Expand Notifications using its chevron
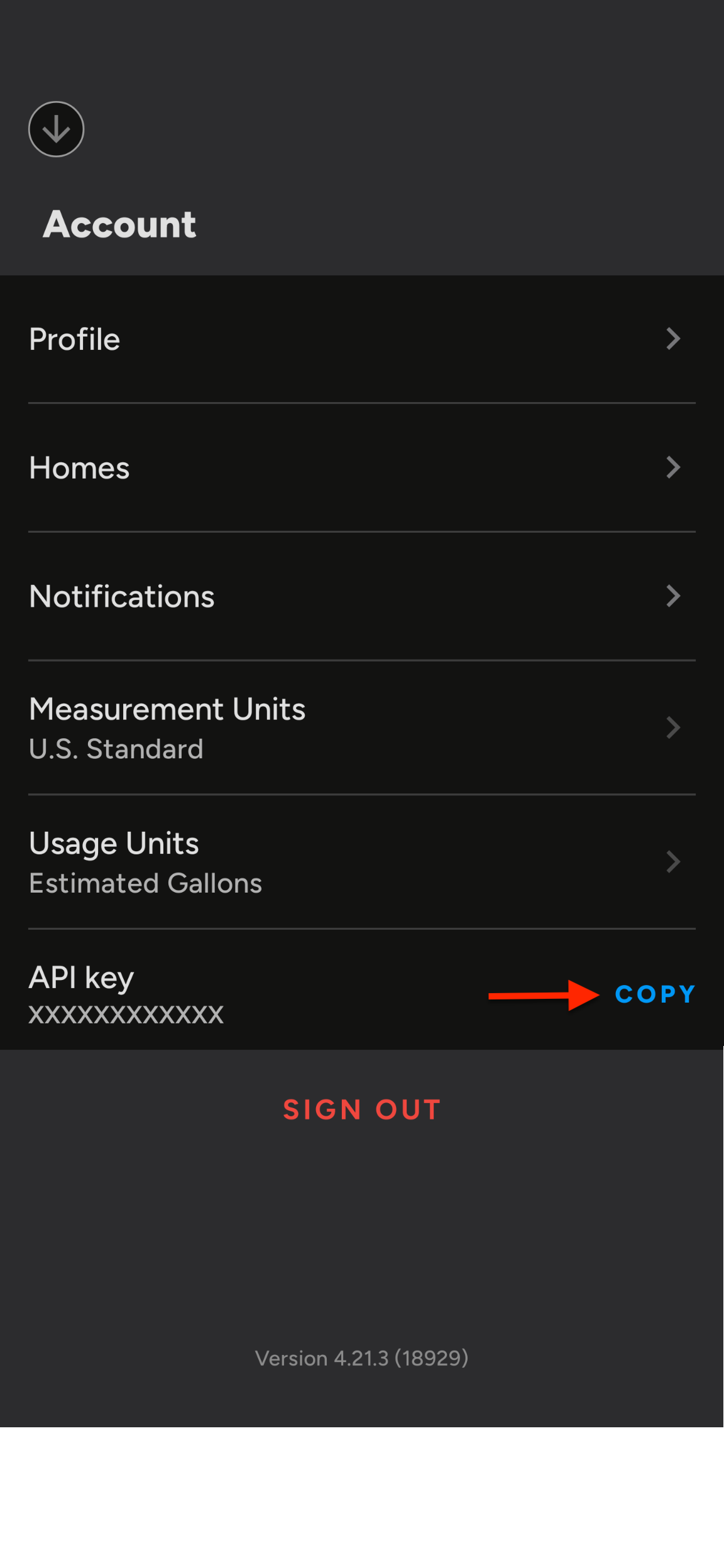This screenshot has height=1568, width=724. [x=673, y=596]
